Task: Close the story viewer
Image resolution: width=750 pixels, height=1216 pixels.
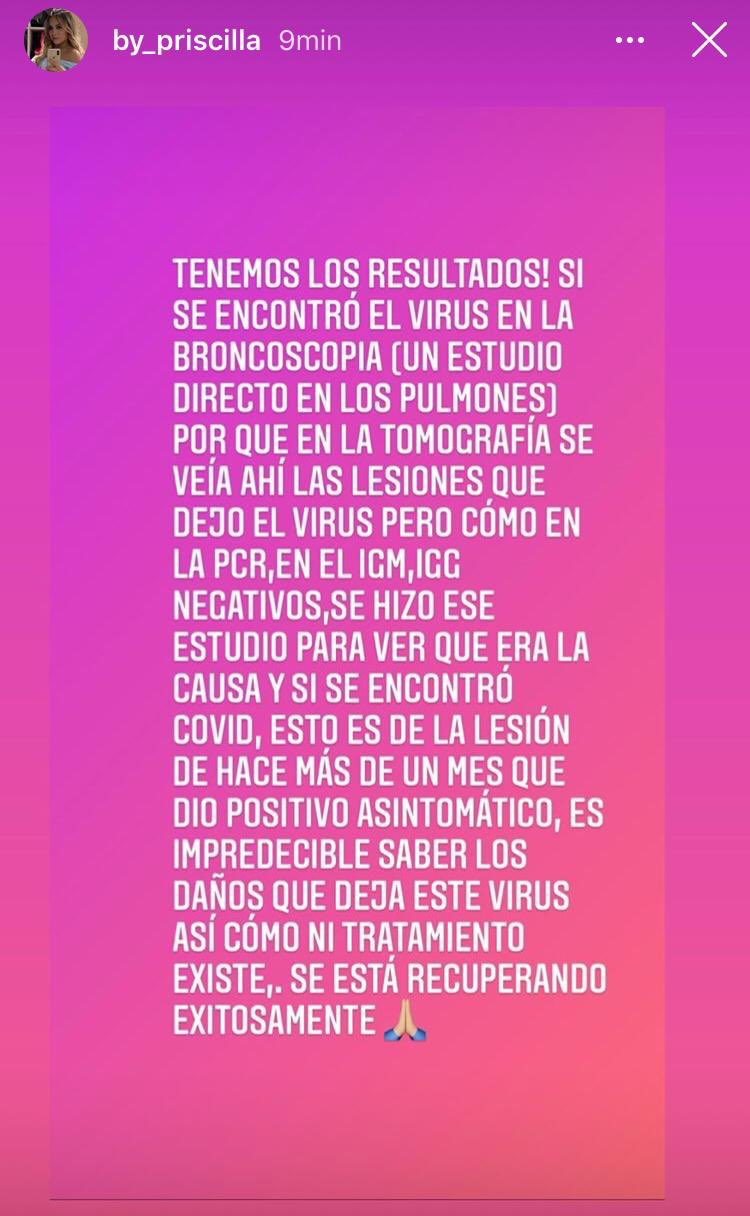Action: coord(709,41)
